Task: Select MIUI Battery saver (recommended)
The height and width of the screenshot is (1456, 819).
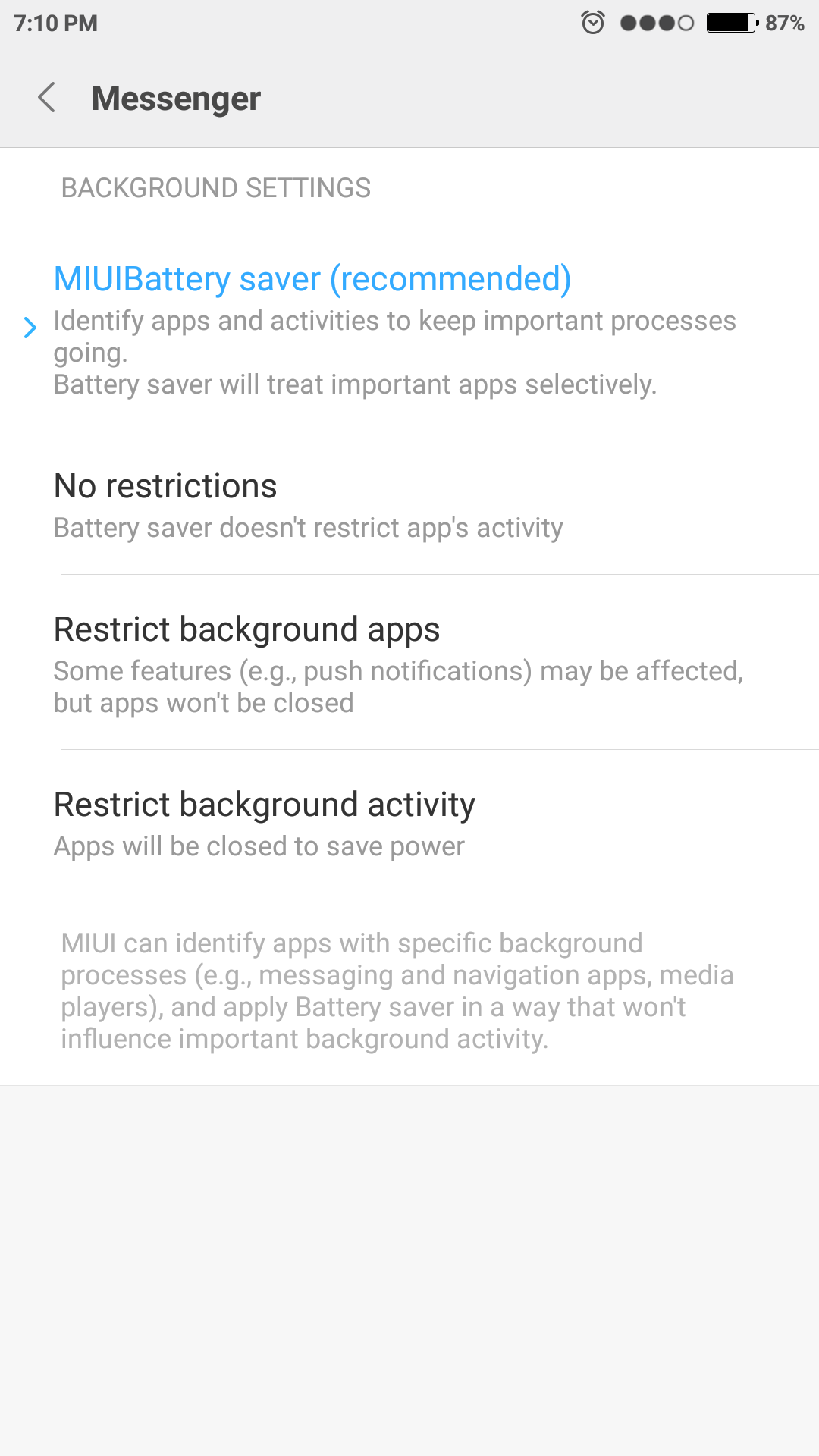Action: (x=409, y=328)
